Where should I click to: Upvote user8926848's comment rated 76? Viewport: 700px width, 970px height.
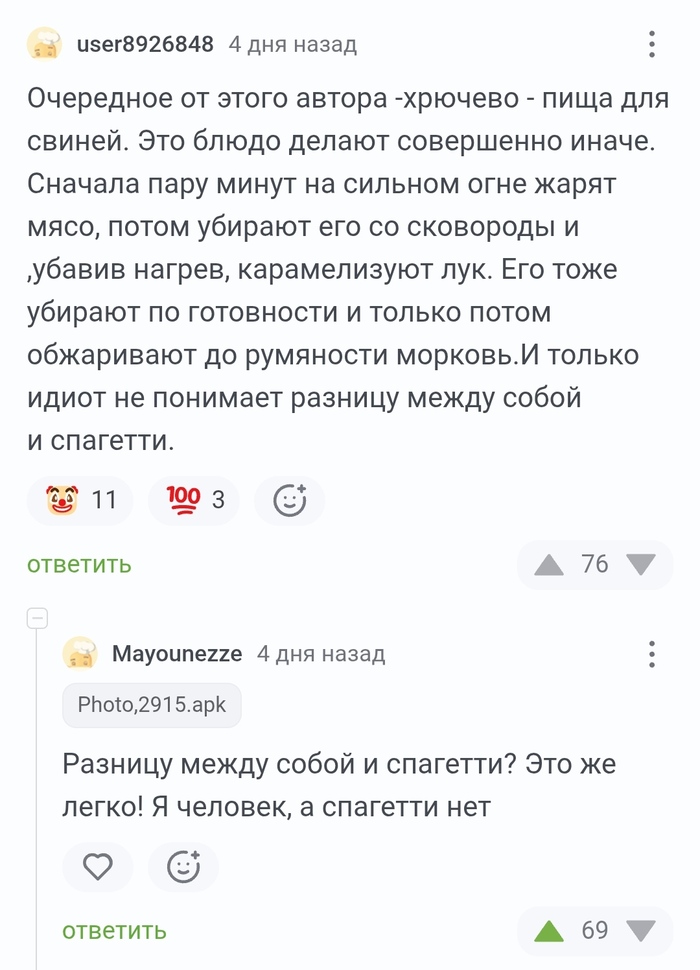coord(549,565)
